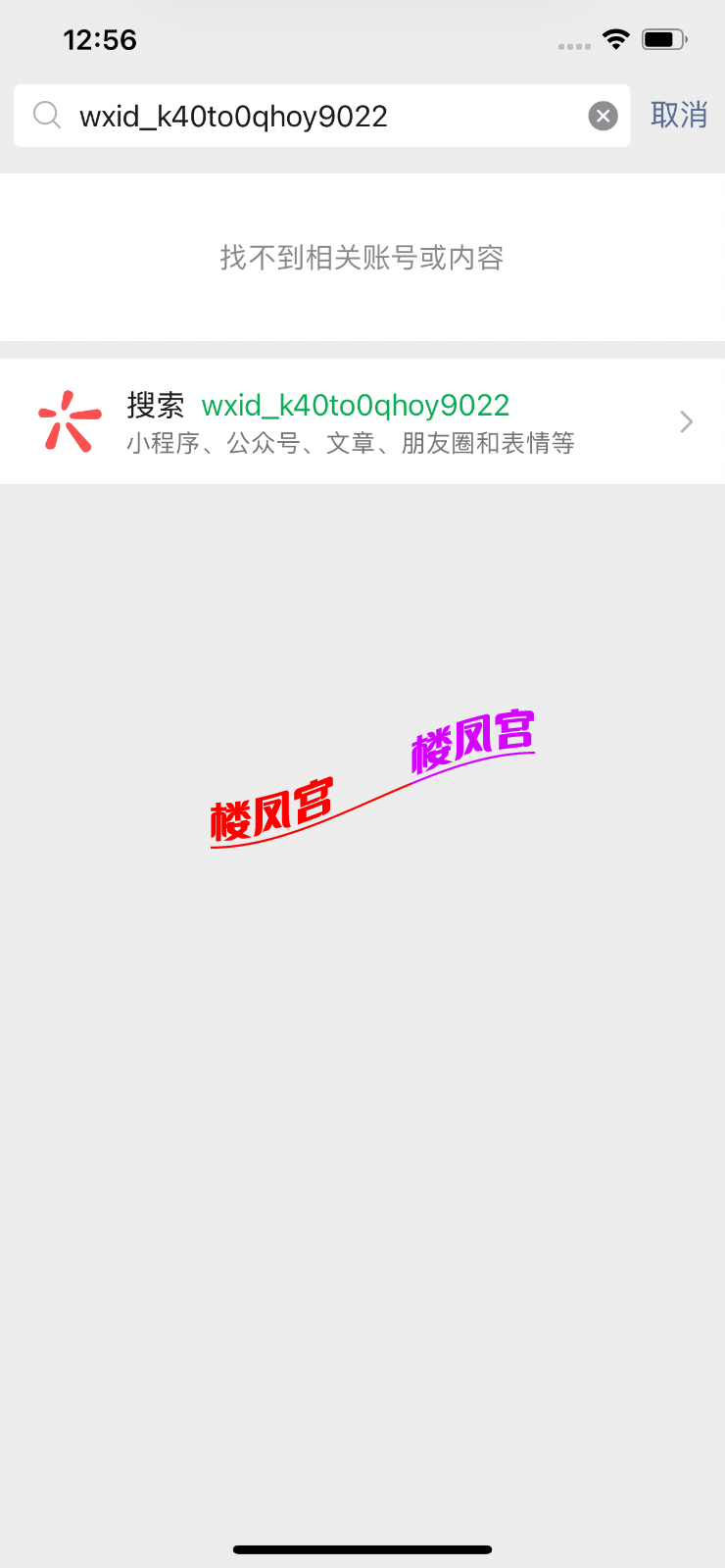Image resolution: width=725 pixels, height=1568 pixels.
Task: Tap inside the search input field
Action: pos(294,115)
